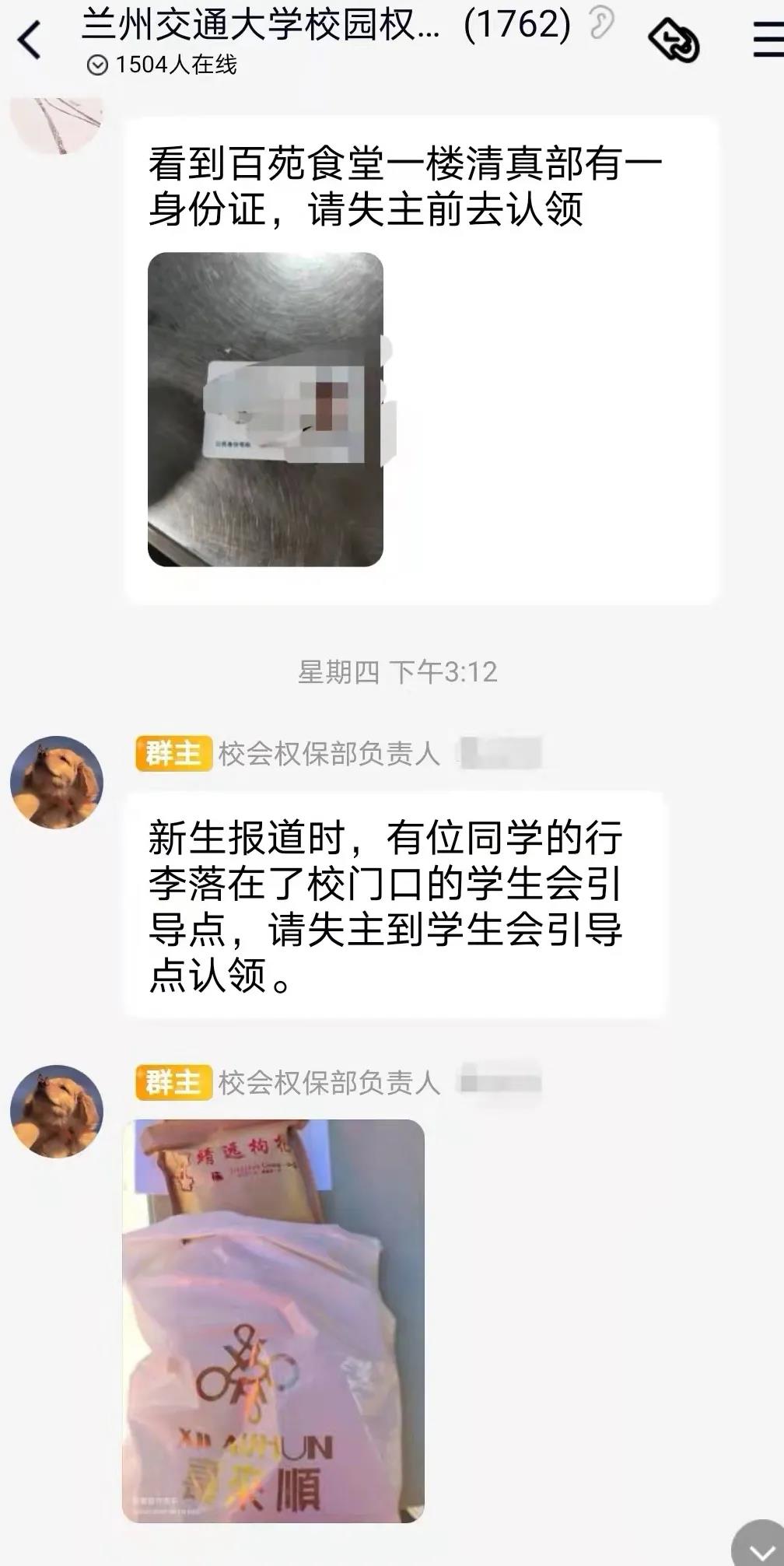Viewport: 784px width, 1566px height.
Task: Go back from the group chat
Action: pos(30,40)
